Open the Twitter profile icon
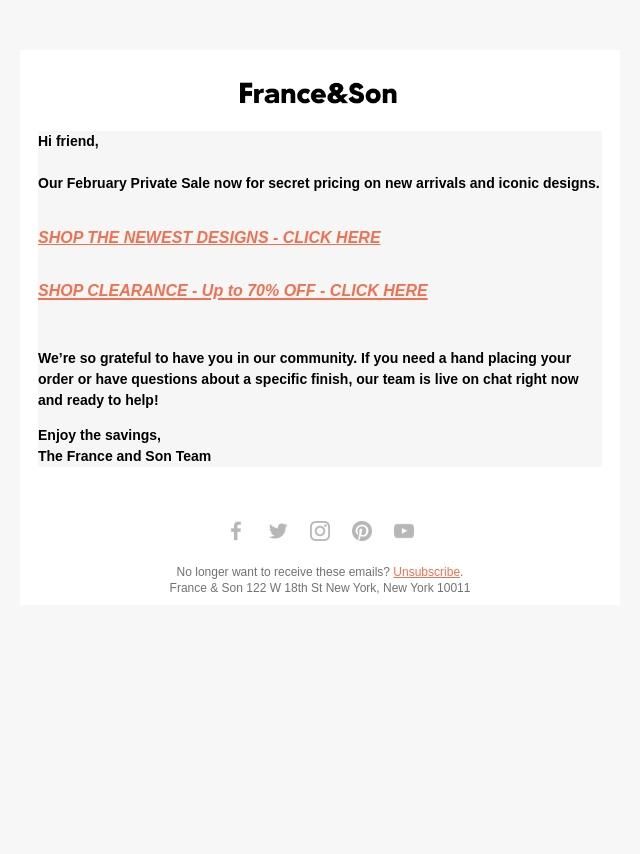 click(278, 531)
